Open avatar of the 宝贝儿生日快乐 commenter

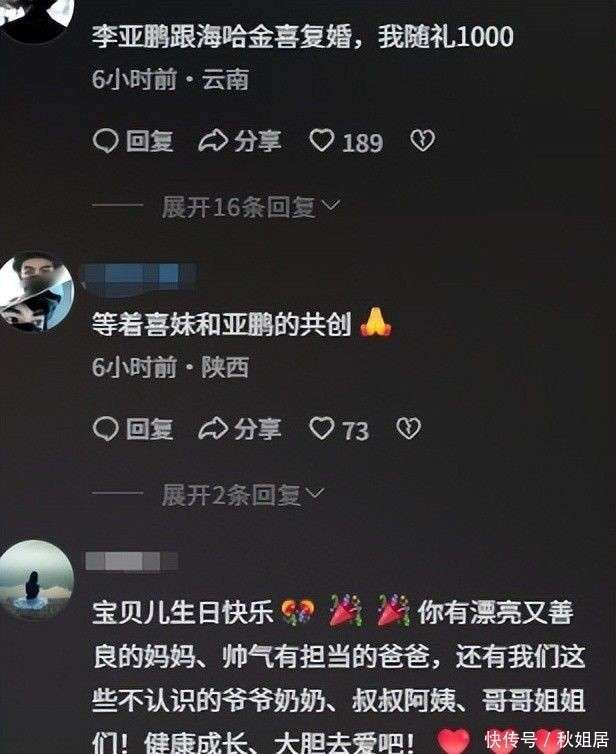tap(36, 579)
